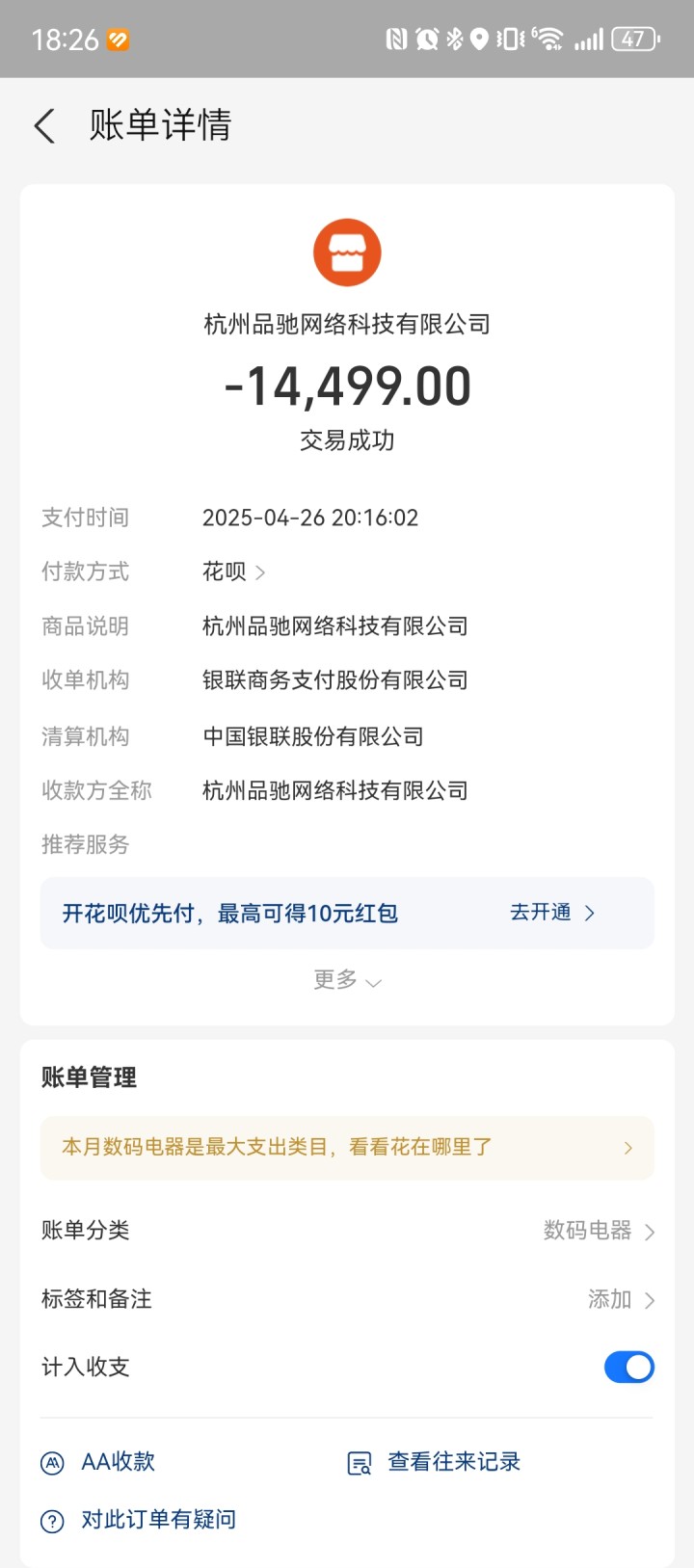
Task: Open merchant 杭州品驰网络科技有限公司 icon
Action: [x=347, y=253]
